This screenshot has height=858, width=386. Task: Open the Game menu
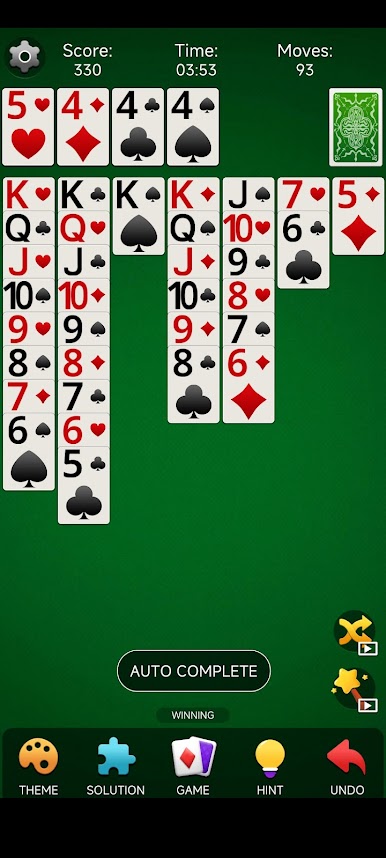[193, 766]
